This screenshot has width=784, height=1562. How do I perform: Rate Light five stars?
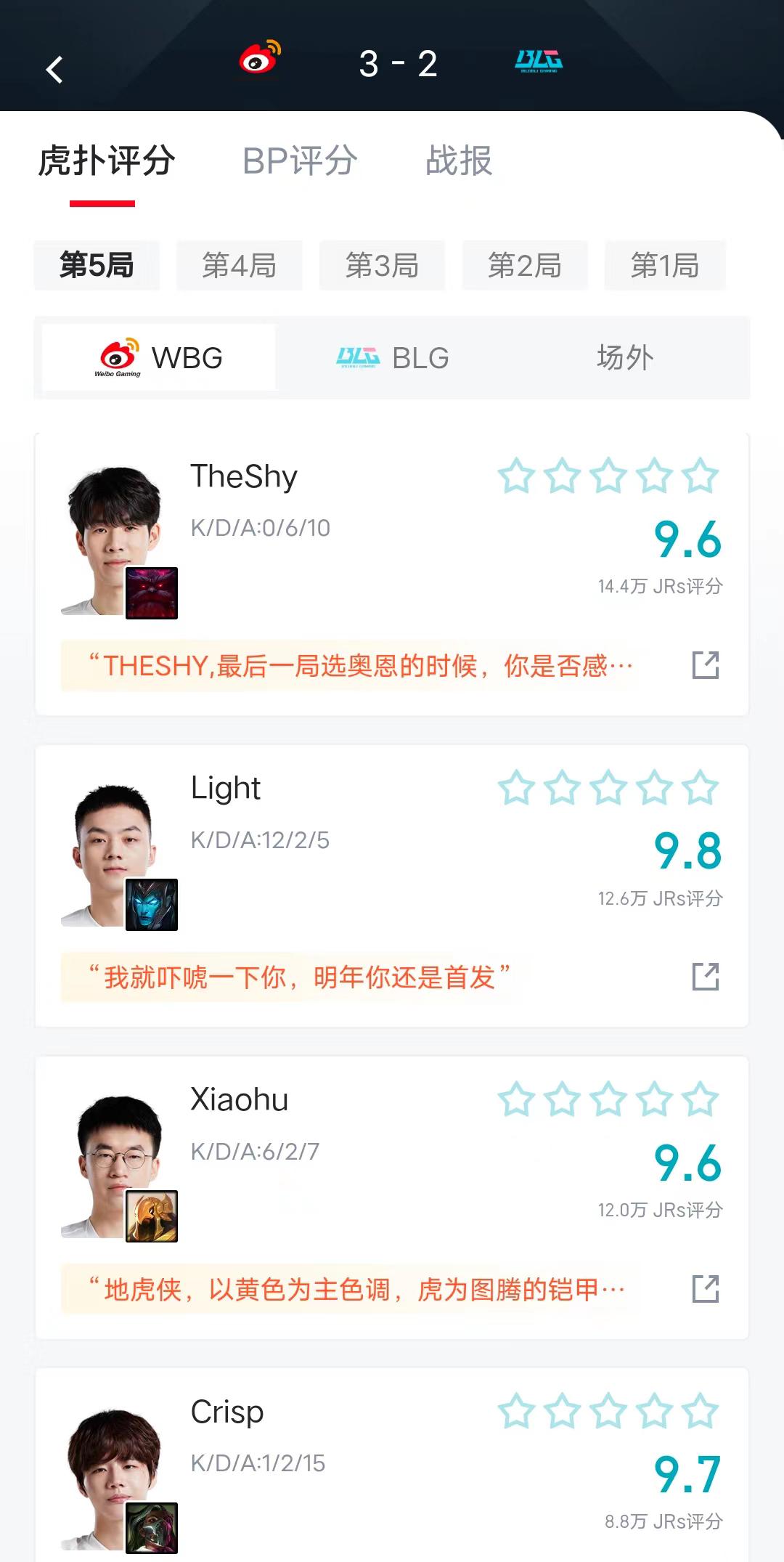pos(701,789)
